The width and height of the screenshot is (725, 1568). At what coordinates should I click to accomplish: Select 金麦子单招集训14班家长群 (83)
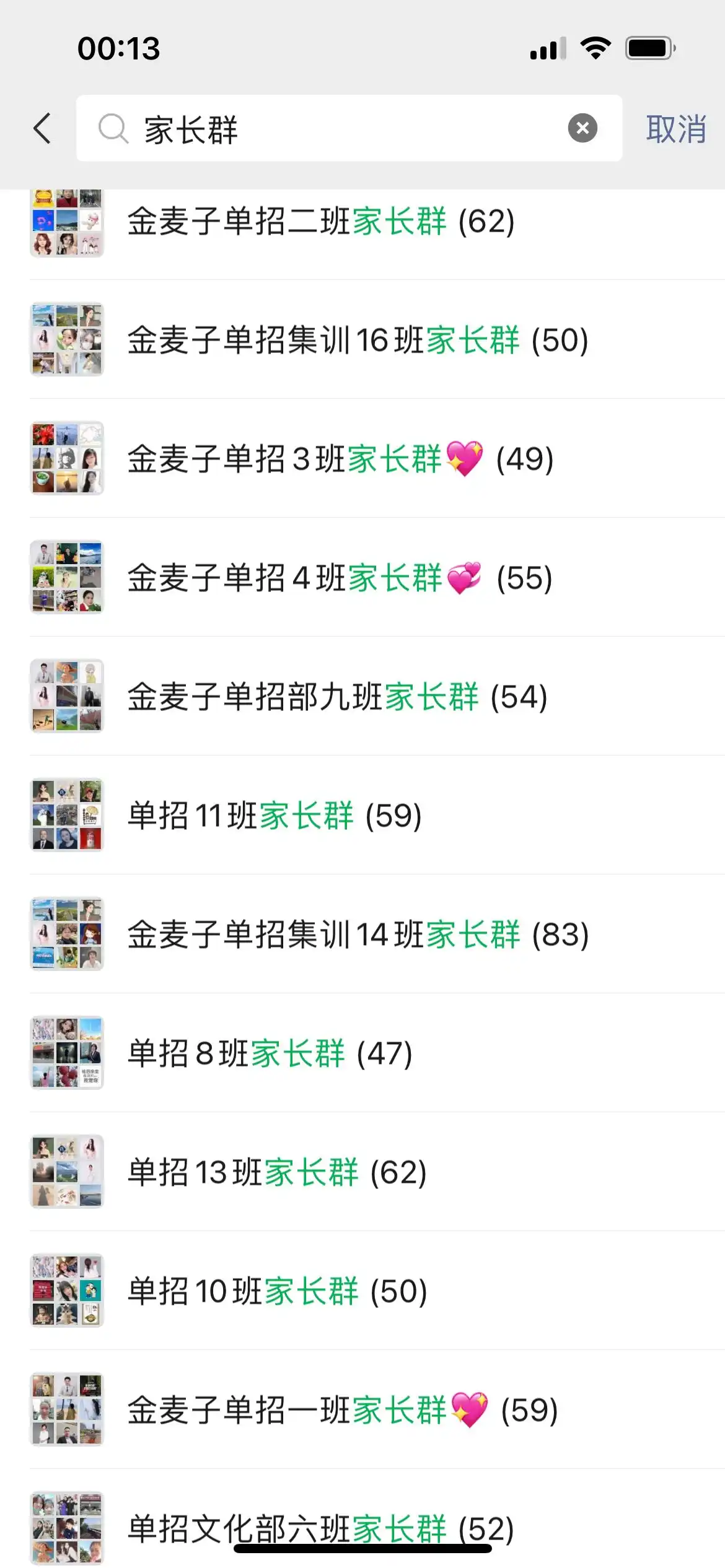pyautogui.click(x=358, y=935)
